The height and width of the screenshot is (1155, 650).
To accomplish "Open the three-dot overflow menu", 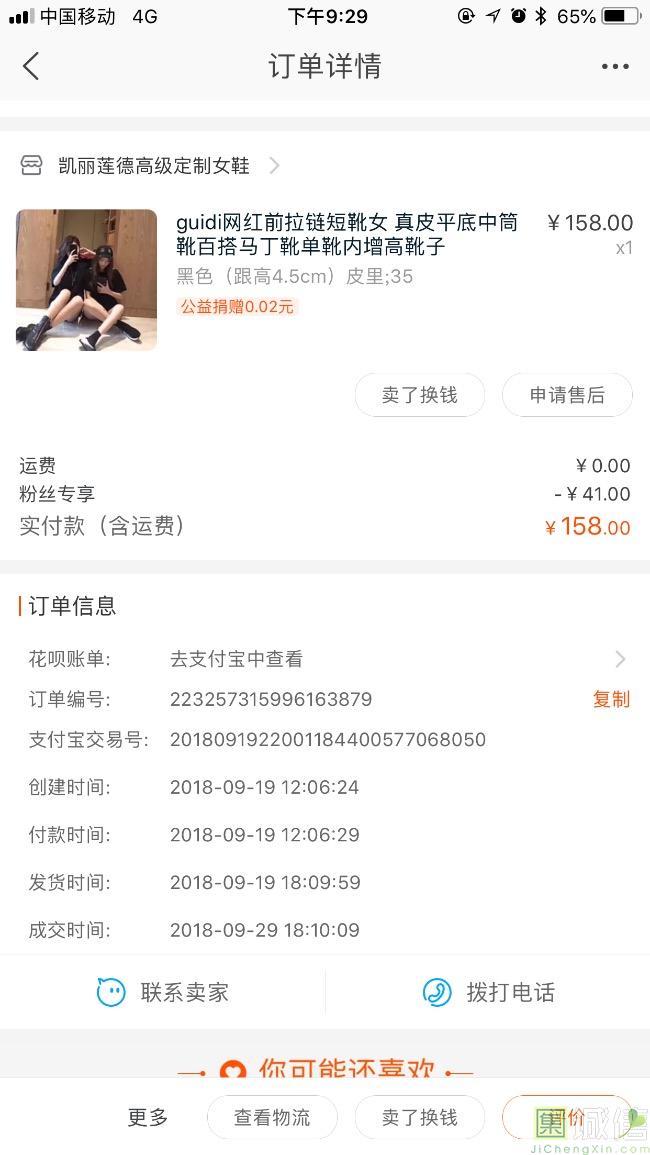I will point(615,67).
